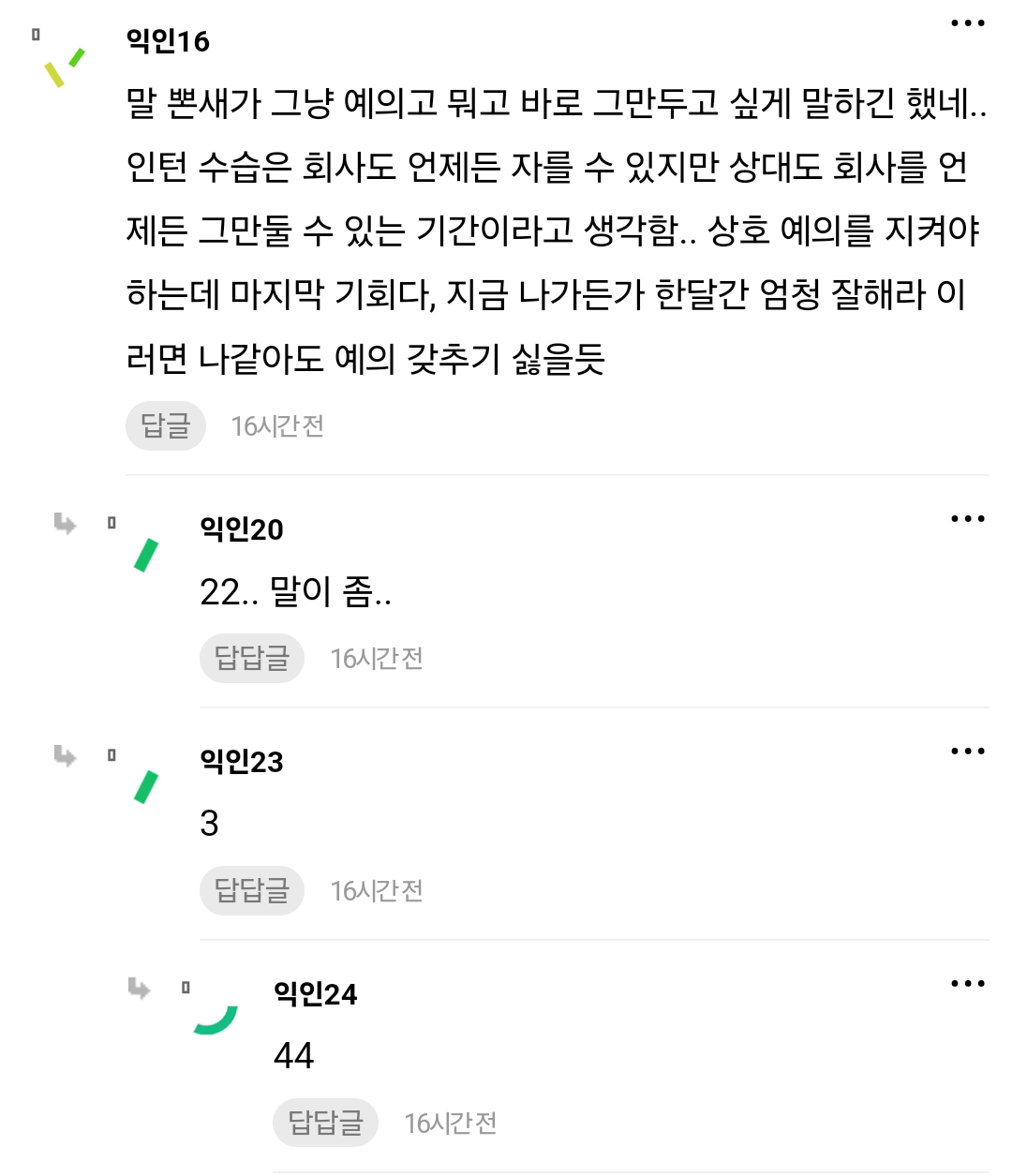
Task: Click the reply arrow icon beside 익인24
Action: [137, 987]
